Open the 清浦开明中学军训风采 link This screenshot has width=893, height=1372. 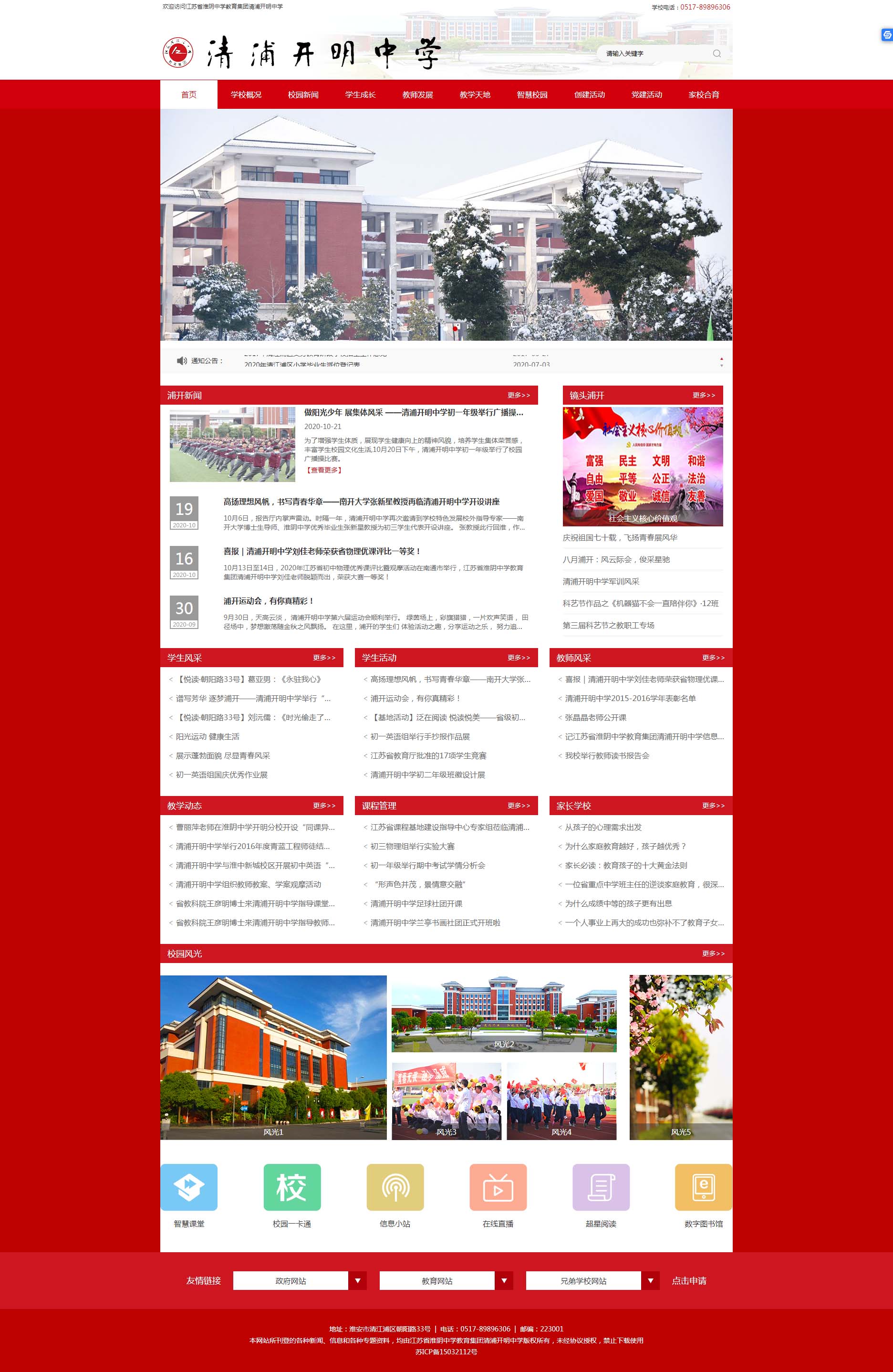pos(601,582)
